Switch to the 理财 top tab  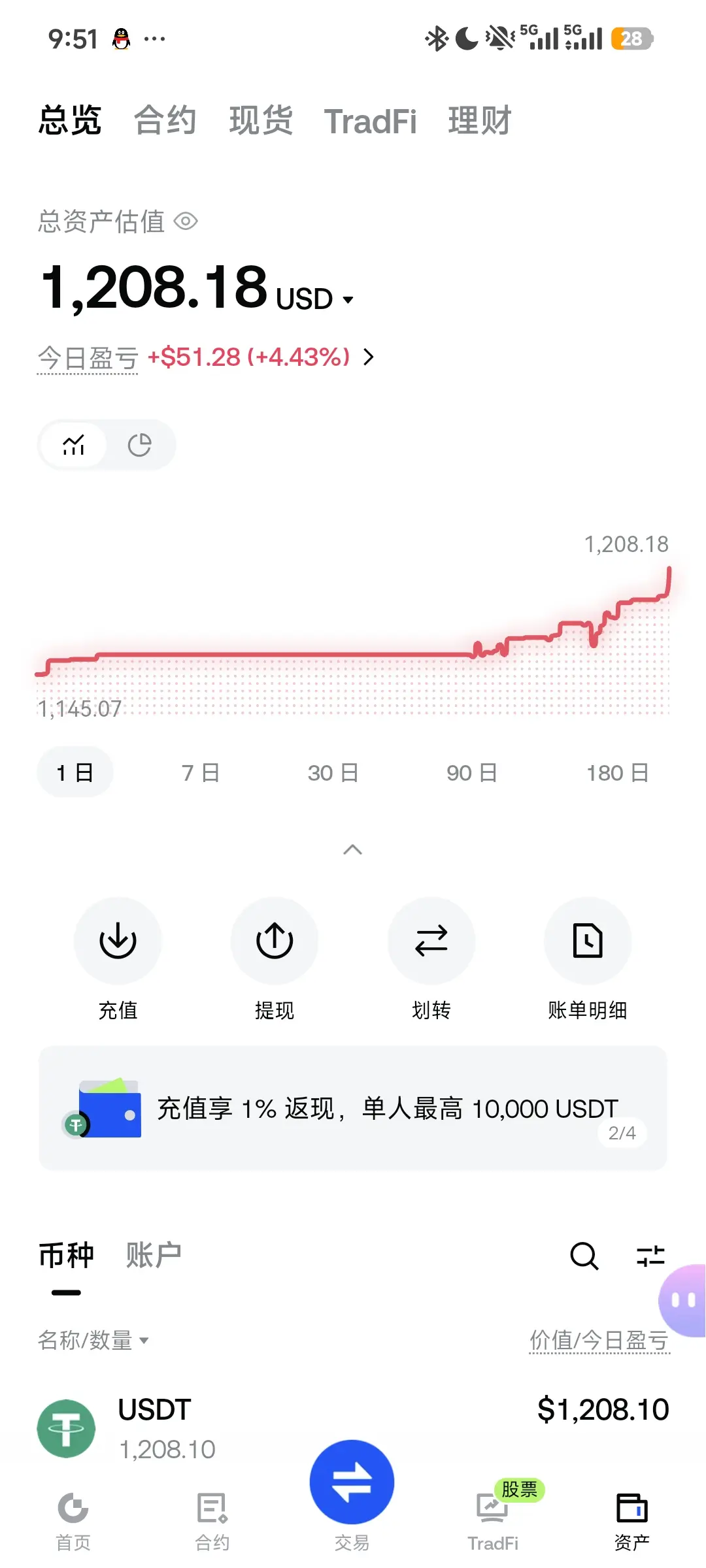coord(479,121)
